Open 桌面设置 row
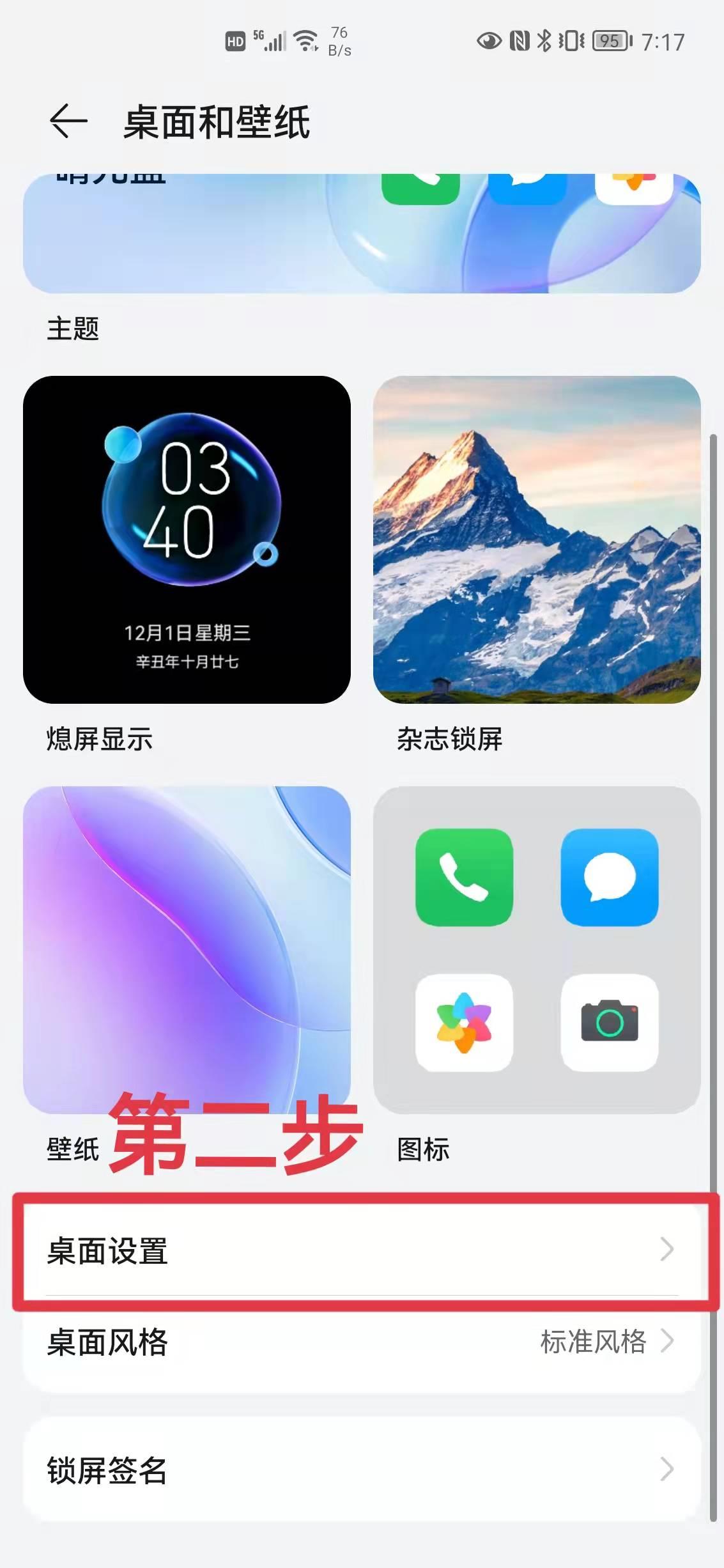This screenshot has width=724, height=1568. pyautogui.click(x=362, y=1251)
